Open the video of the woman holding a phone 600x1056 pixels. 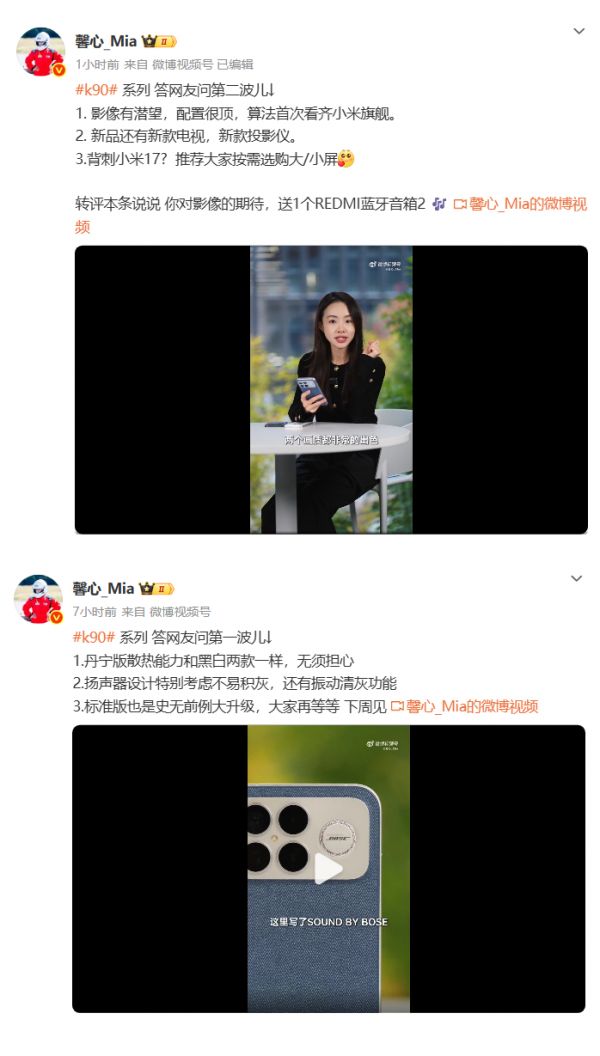pyautogui.click(x=331, y=390)
